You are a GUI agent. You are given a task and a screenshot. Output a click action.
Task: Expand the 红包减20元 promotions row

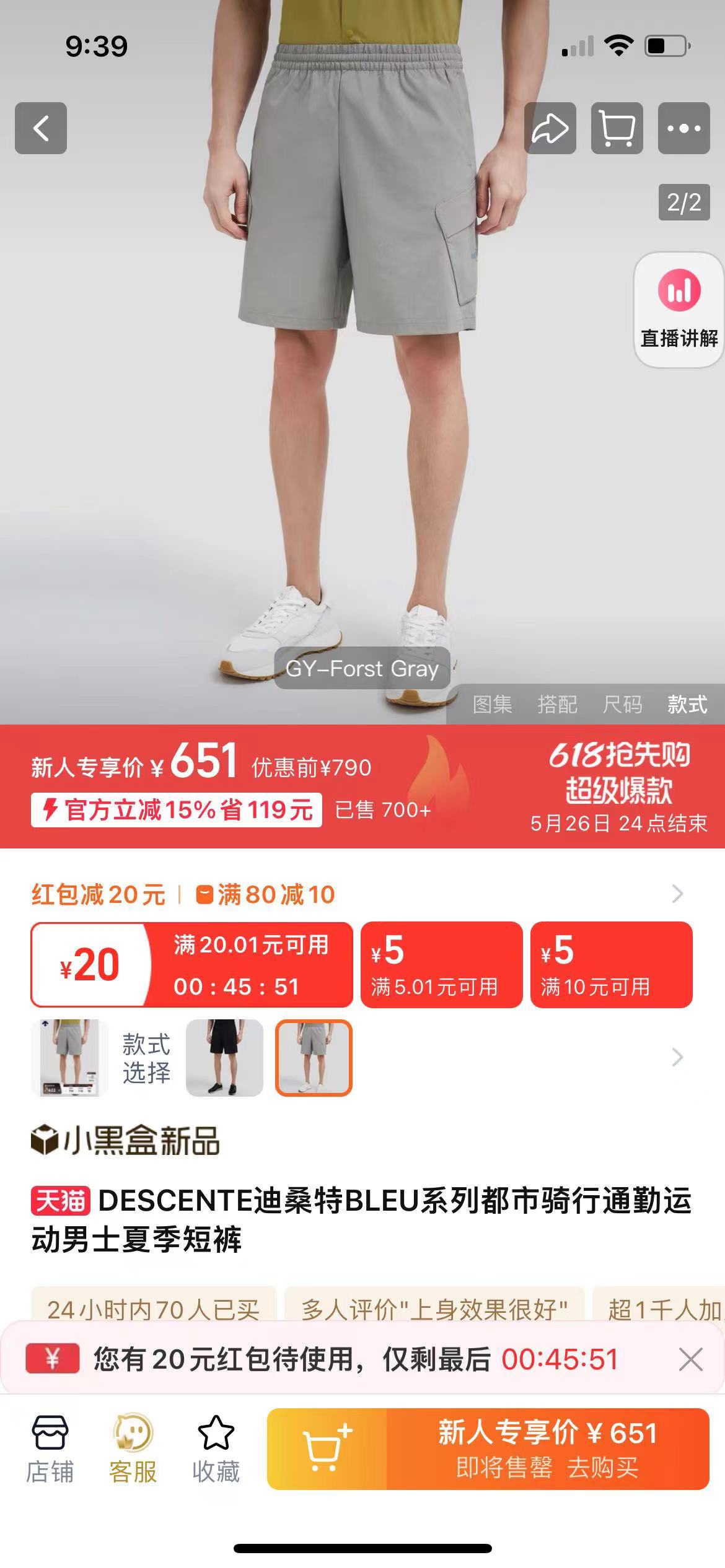pos(677,894)
